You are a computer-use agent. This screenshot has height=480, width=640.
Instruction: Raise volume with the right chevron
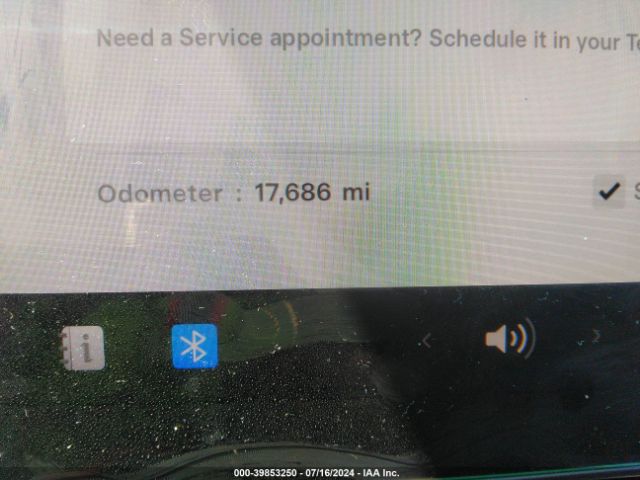[596, 336]
